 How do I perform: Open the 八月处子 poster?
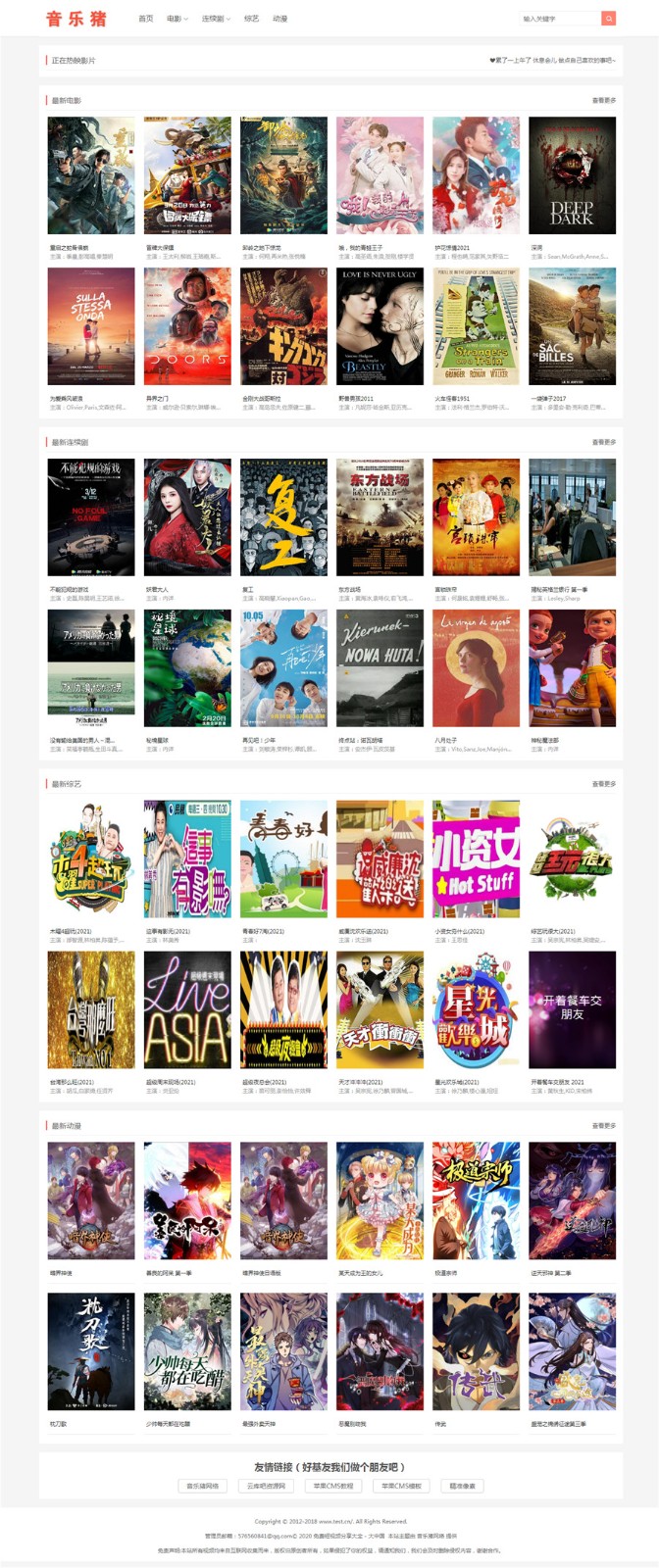click(477, 668)
